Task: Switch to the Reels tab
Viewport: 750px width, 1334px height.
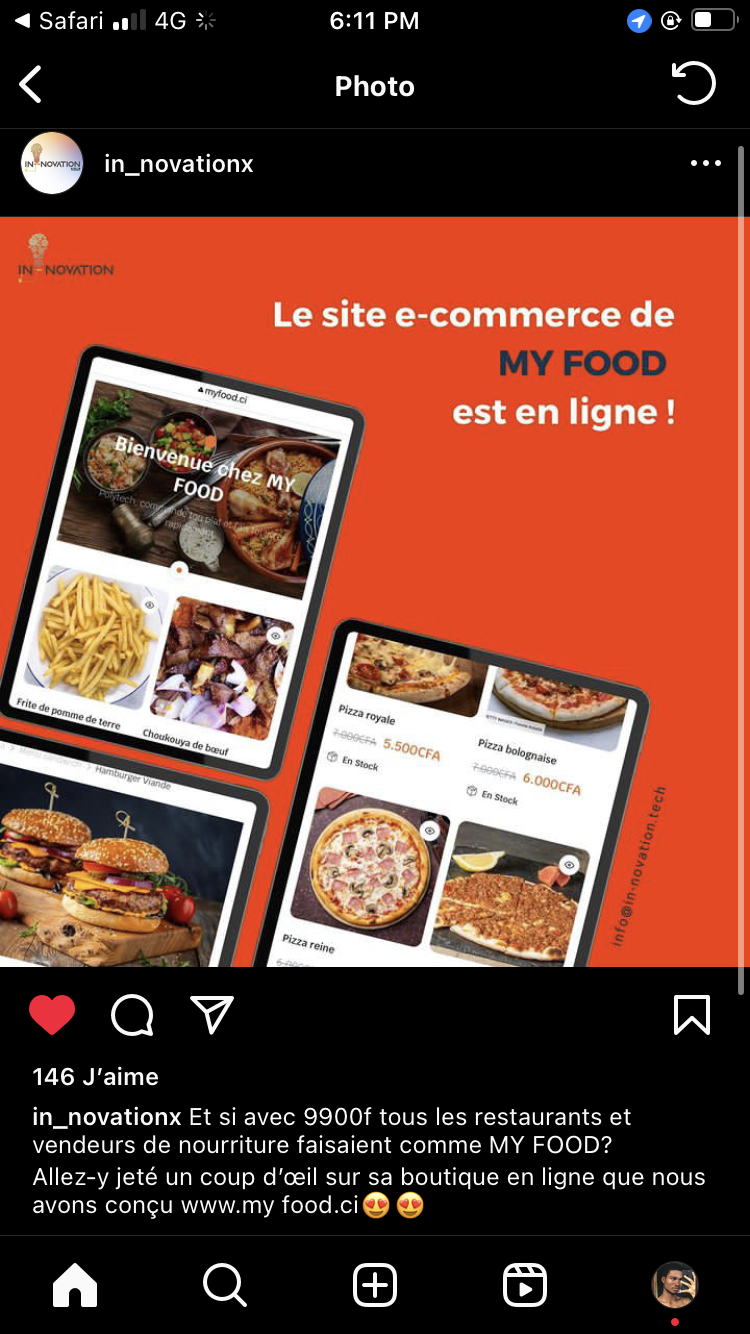Action: (524, 1285)
